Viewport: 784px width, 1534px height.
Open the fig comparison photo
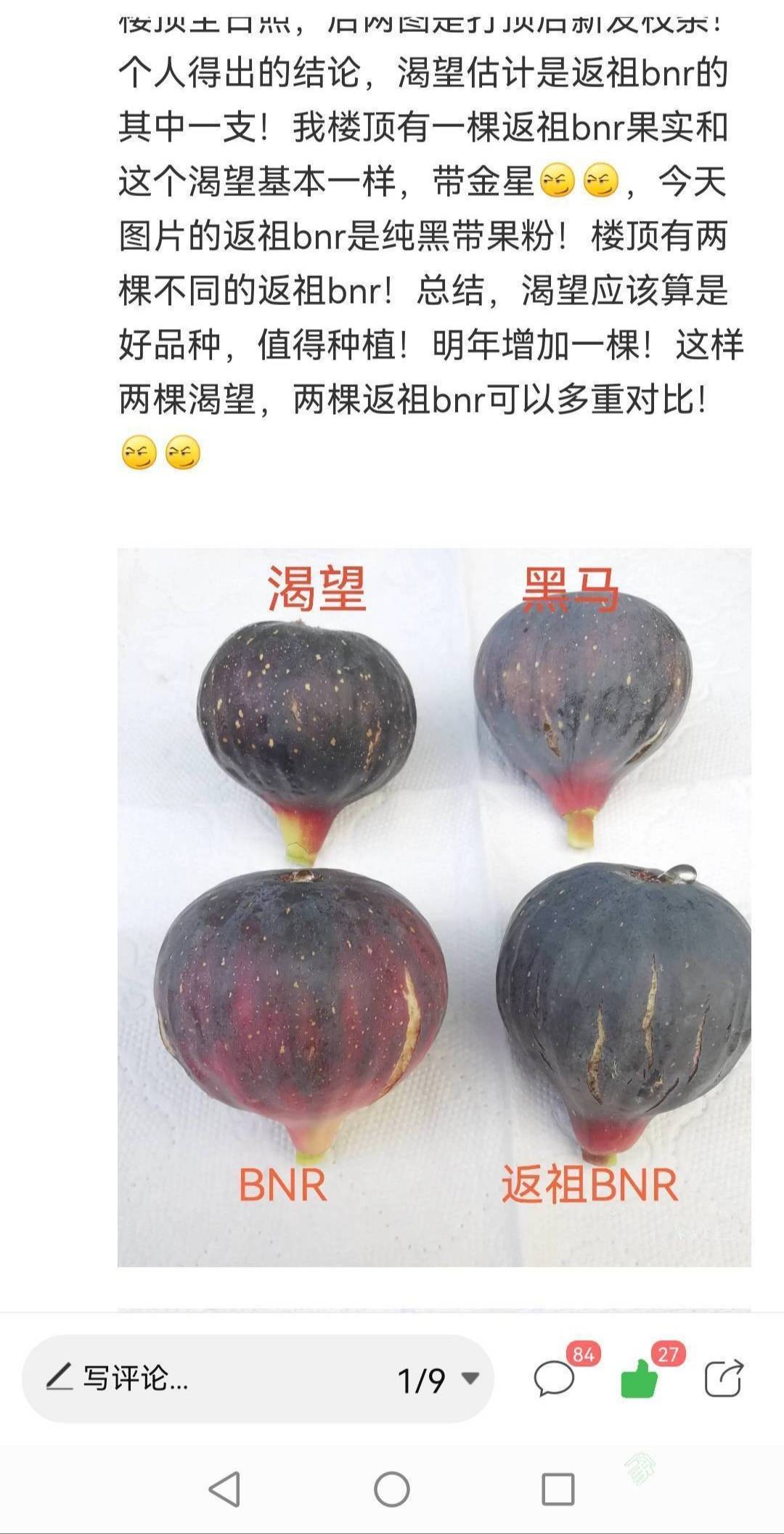coord(434,907)
